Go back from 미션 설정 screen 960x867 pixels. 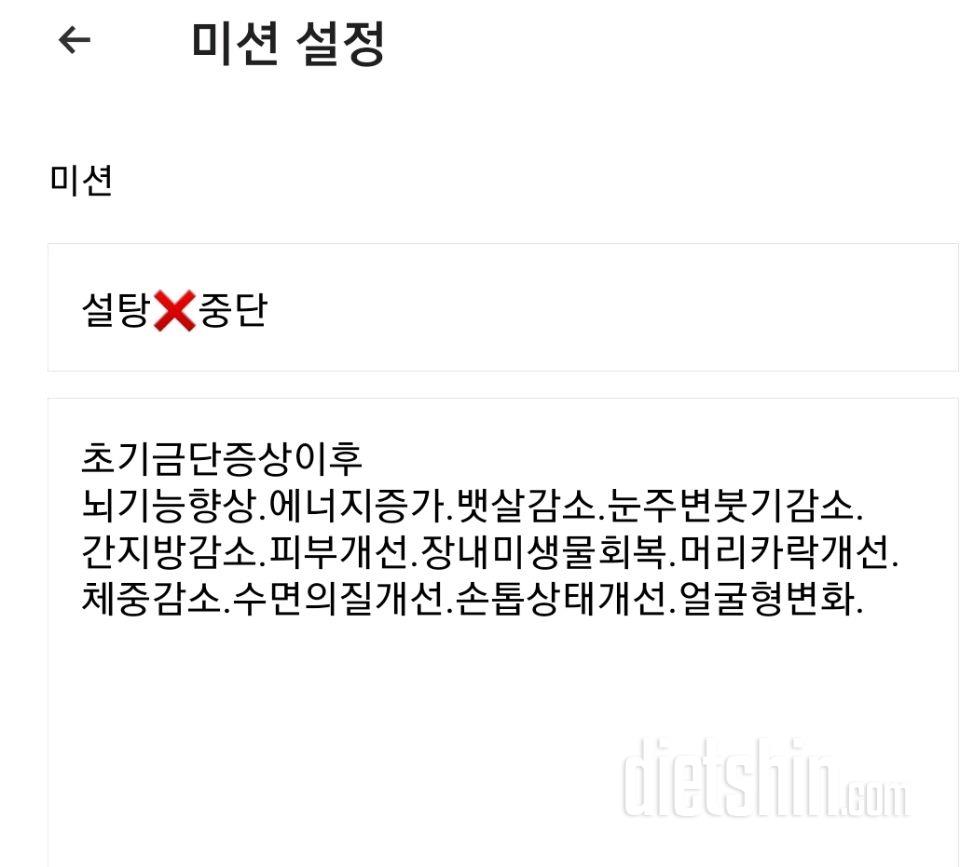point(74,41)
